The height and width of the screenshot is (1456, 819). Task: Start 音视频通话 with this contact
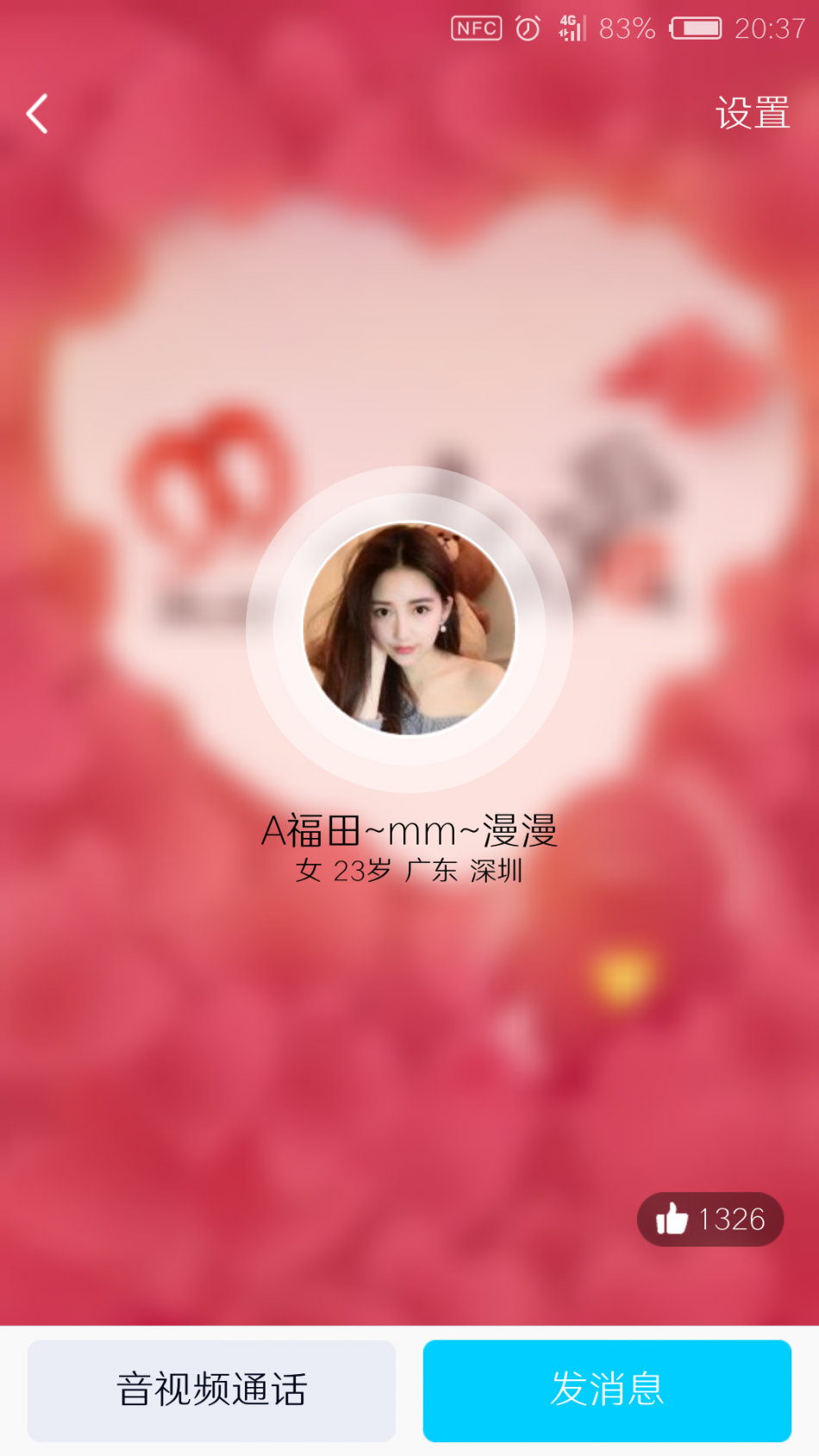(211, 1390)
